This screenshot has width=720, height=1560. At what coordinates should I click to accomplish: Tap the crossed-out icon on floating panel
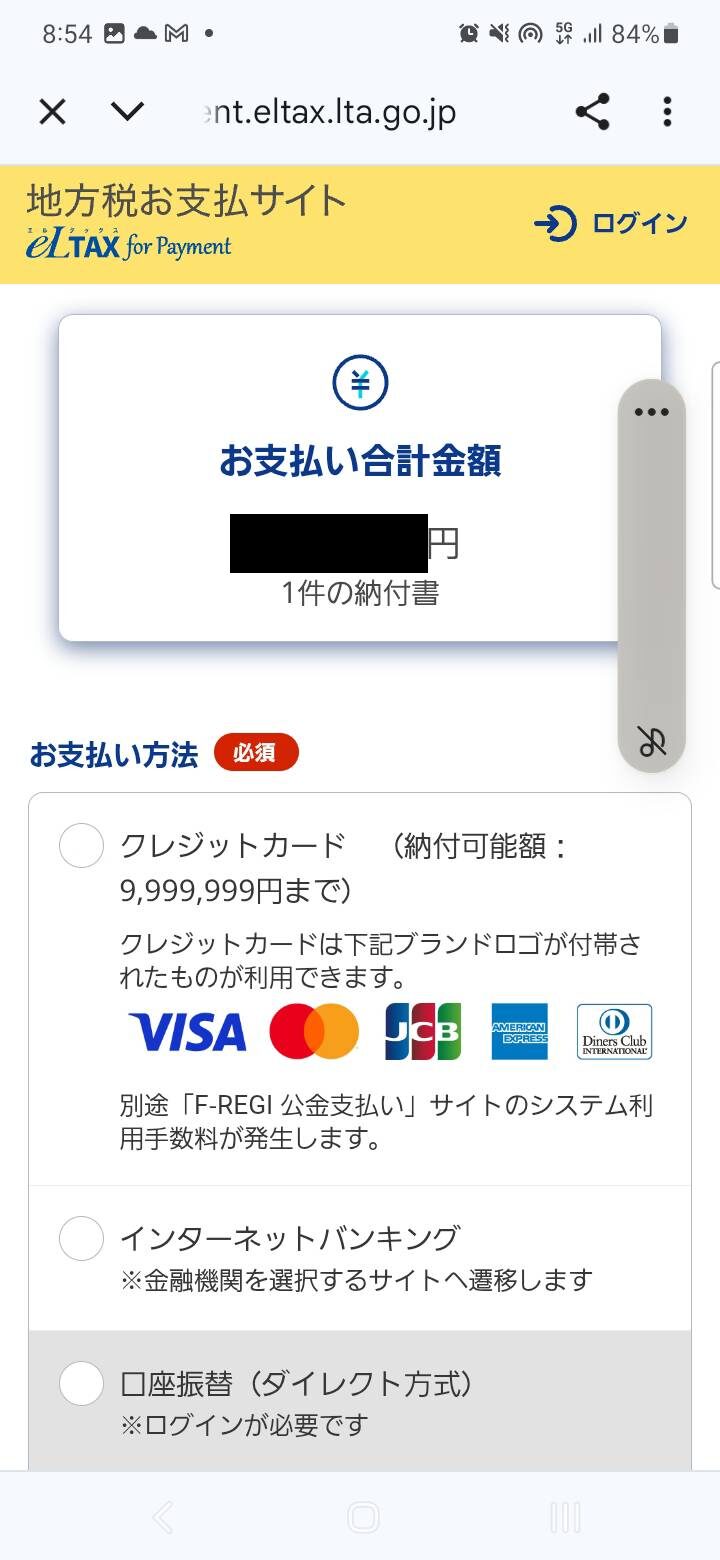(652, 742)
